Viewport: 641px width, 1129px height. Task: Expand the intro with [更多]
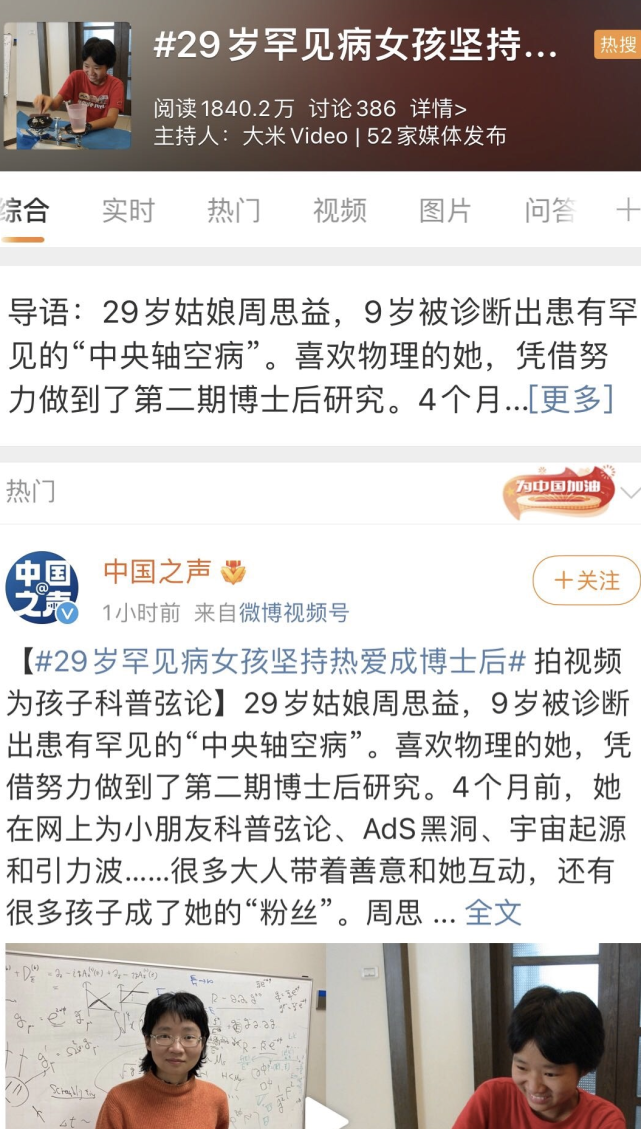tap(570, 399)
